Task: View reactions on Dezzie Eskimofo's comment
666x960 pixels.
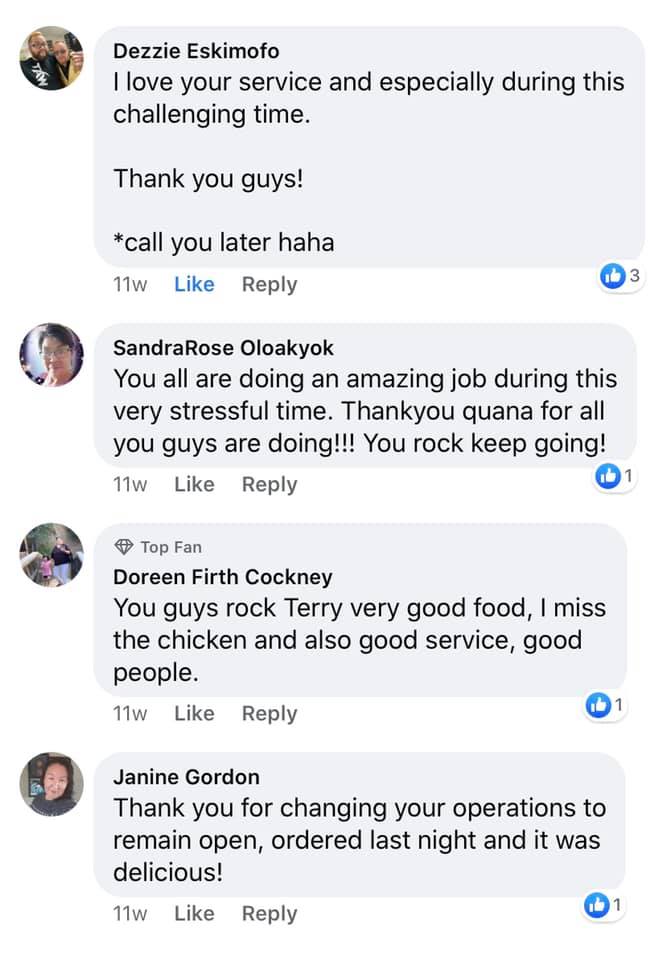Action: coord(619,277)
